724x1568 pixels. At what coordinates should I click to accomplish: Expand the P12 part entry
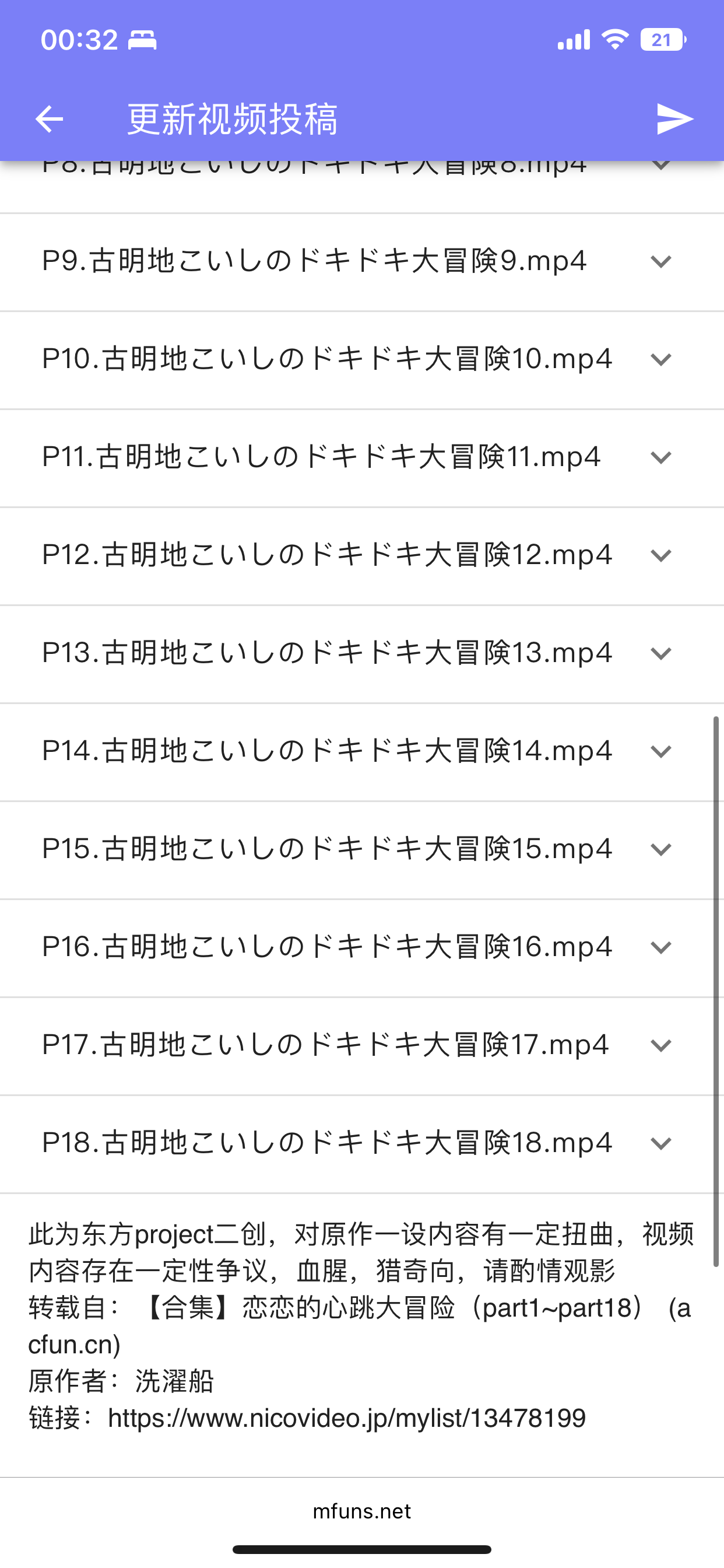[x=660, y=556]
